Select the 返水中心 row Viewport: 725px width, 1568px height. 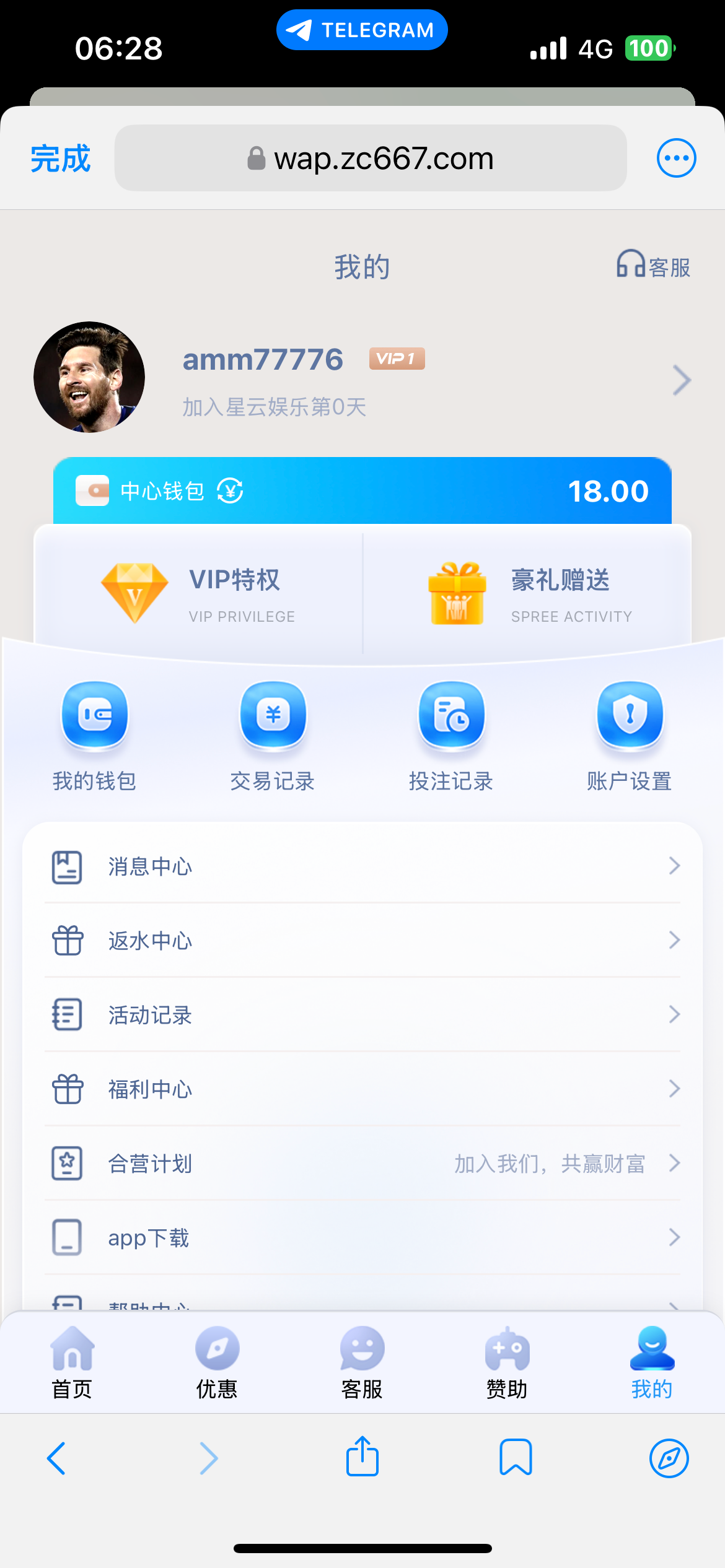362,940
